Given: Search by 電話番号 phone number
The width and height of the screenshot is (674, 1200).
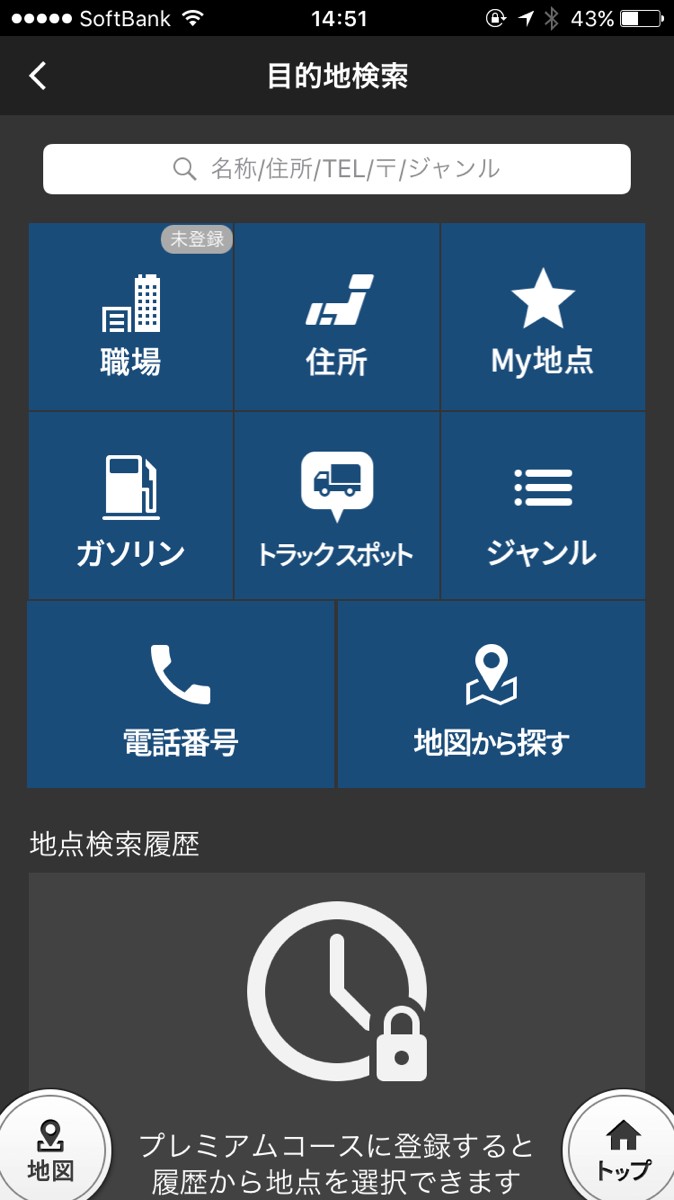Looking at the screenshot, I should click(x=181, y=695).
